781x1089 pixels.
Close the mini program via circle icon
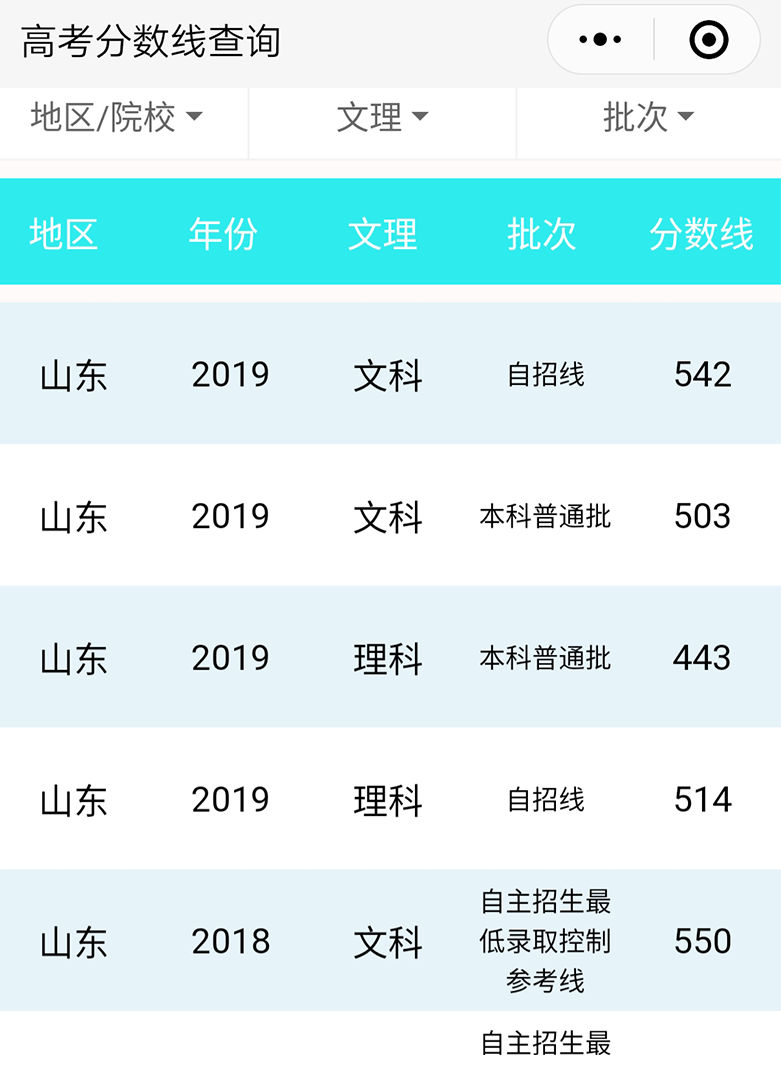(x=709, y=40)
